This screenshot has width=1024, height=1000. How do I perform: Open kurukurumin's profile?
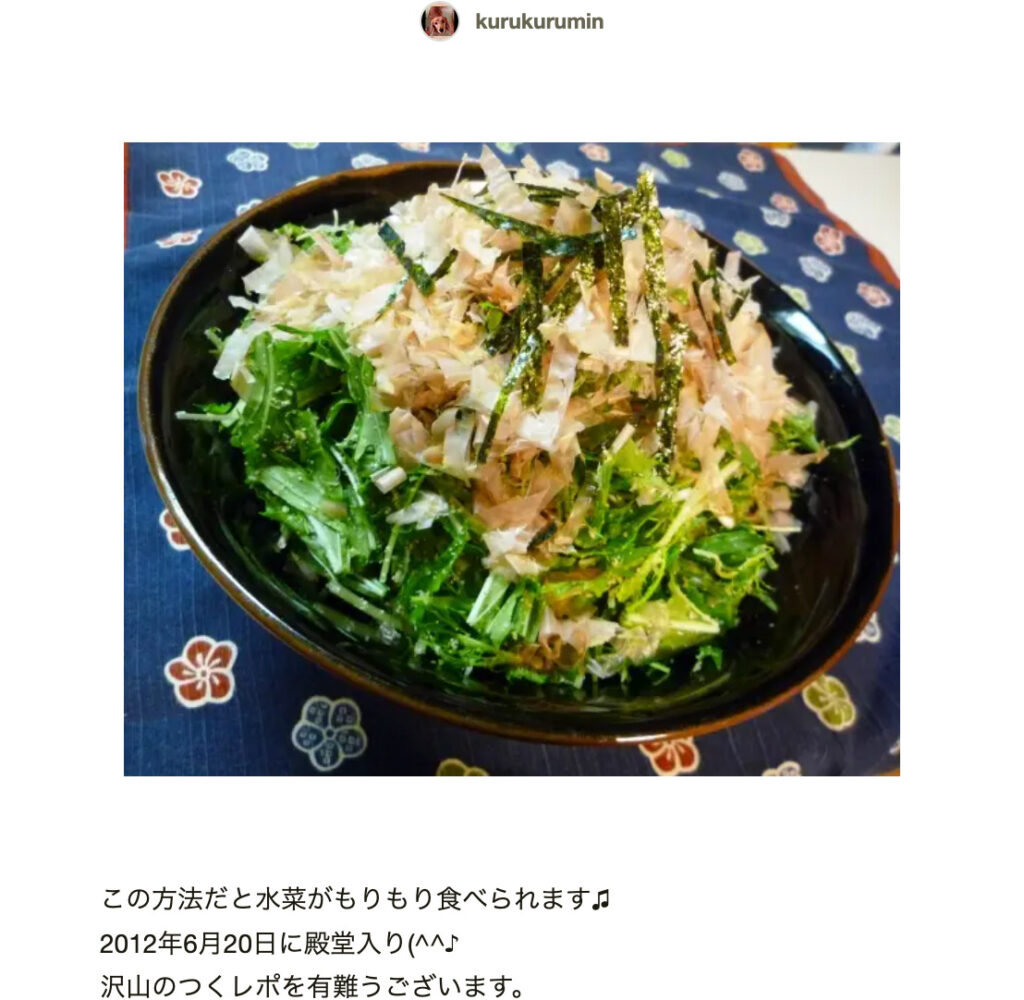click(538, 21)
